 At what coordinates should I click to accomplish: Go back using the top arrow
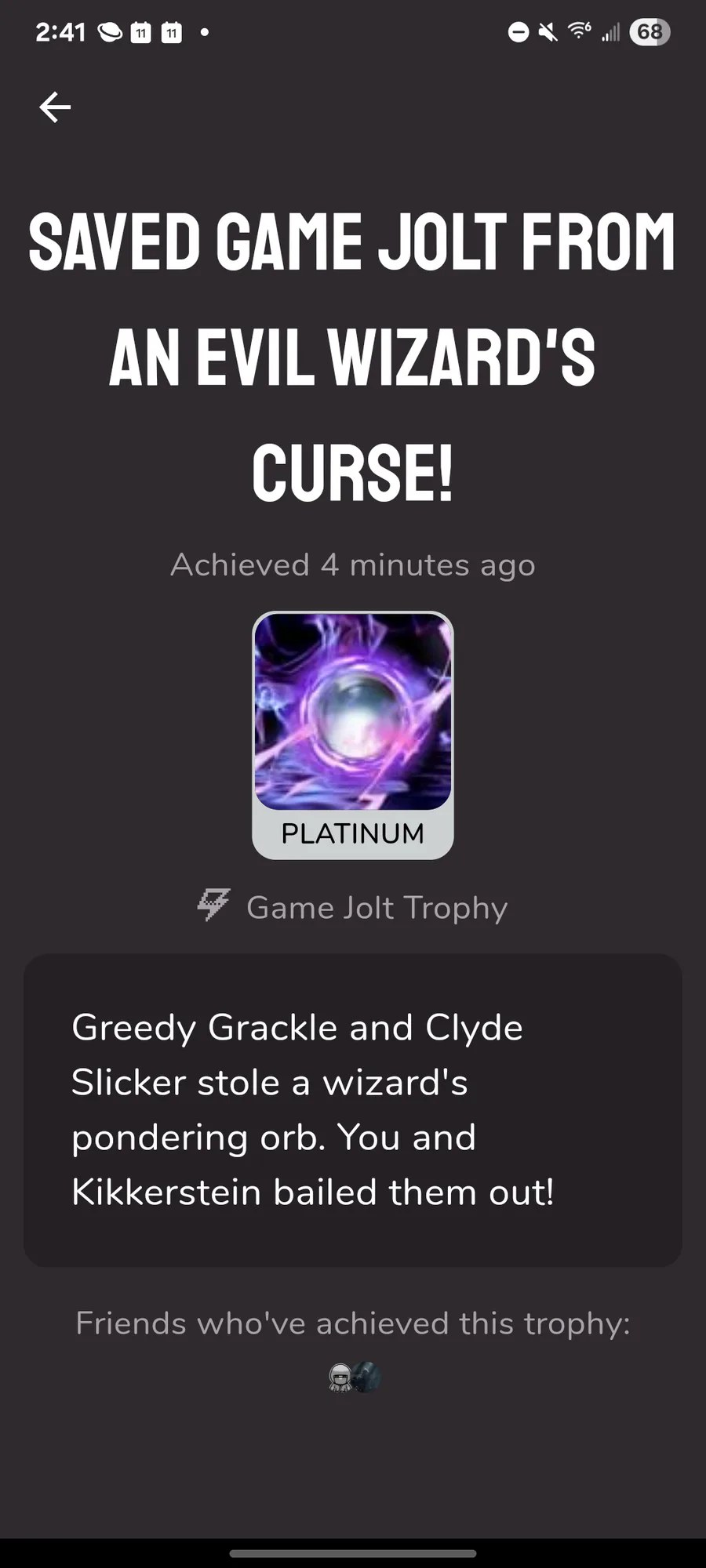pos(55,107)
